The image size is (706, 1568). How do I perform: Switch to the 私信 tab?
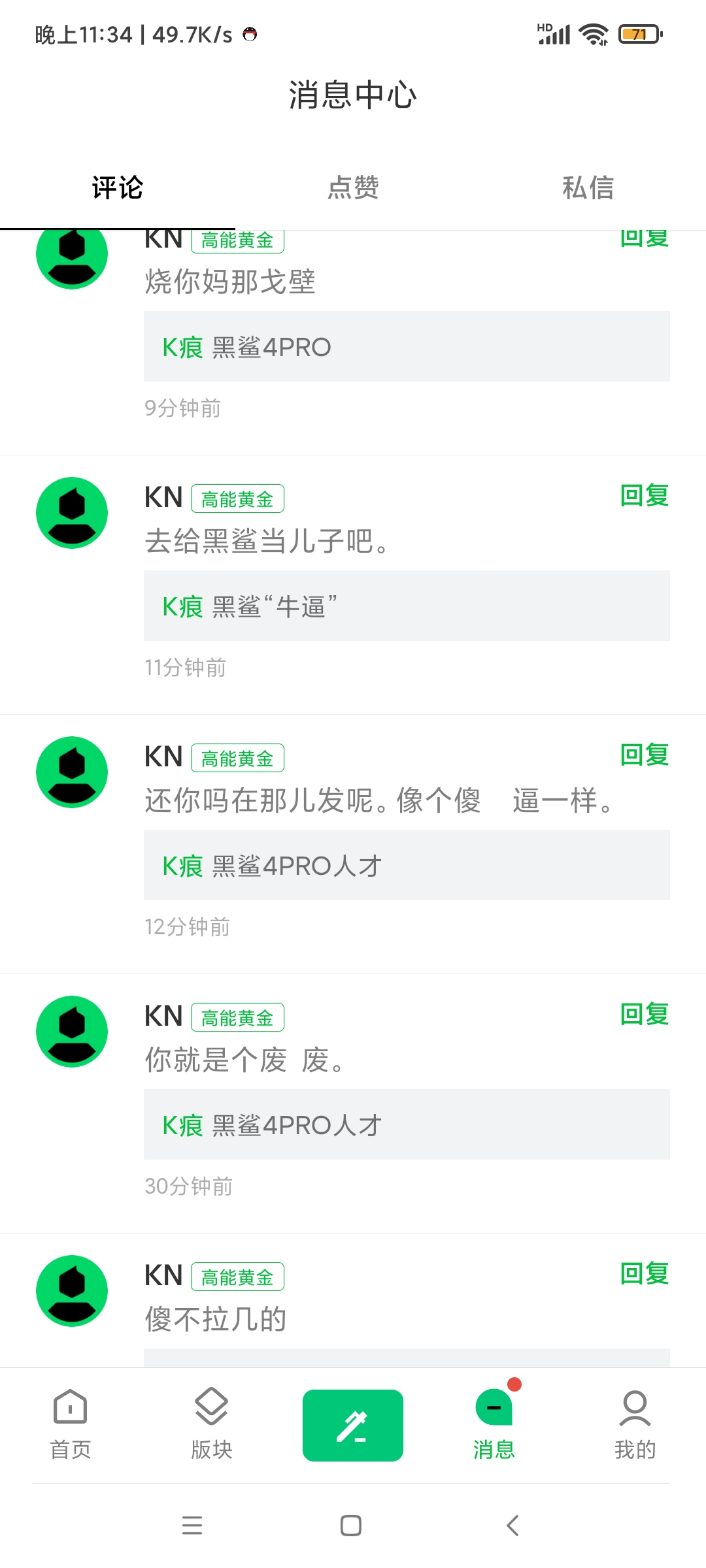point(588,188)
